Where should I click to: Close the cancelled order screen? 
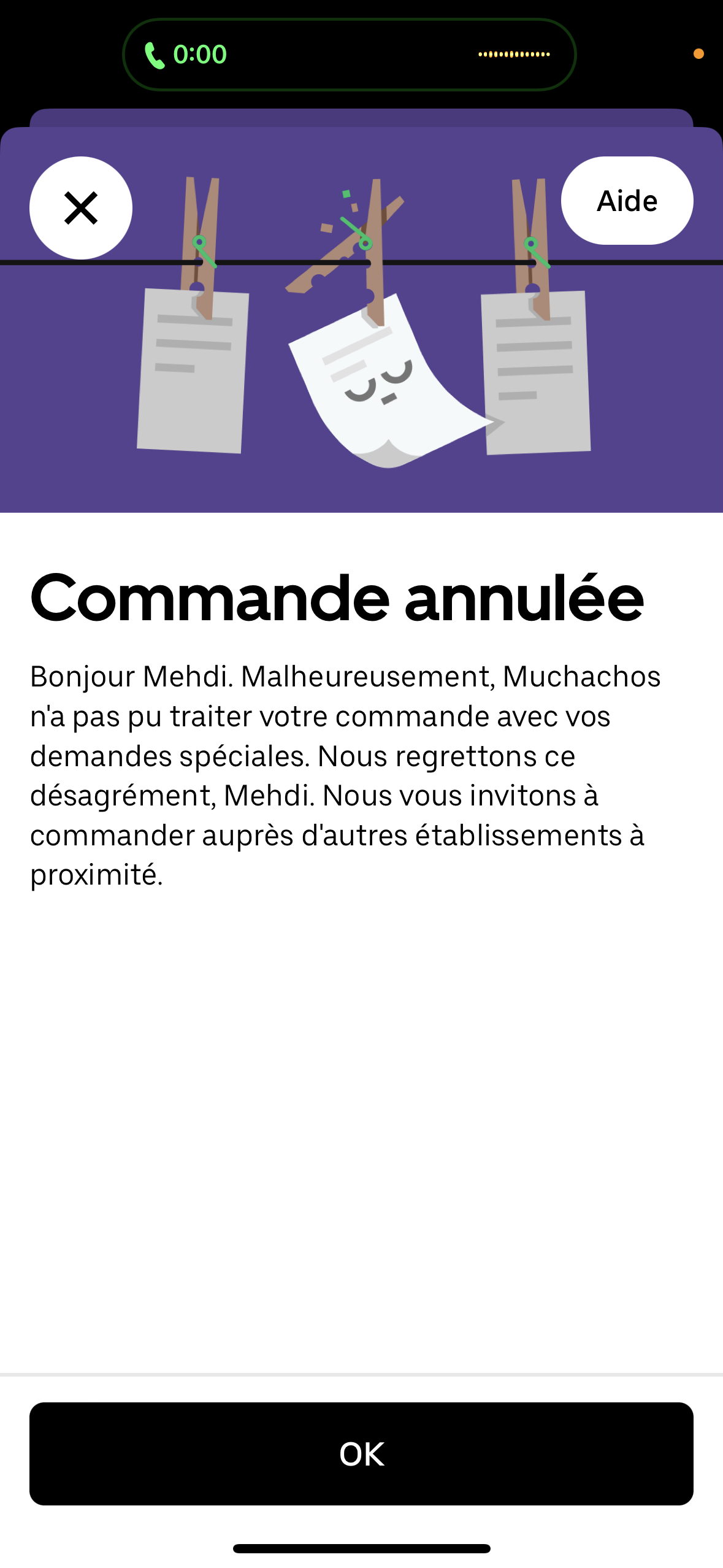(x=81, y=207)
